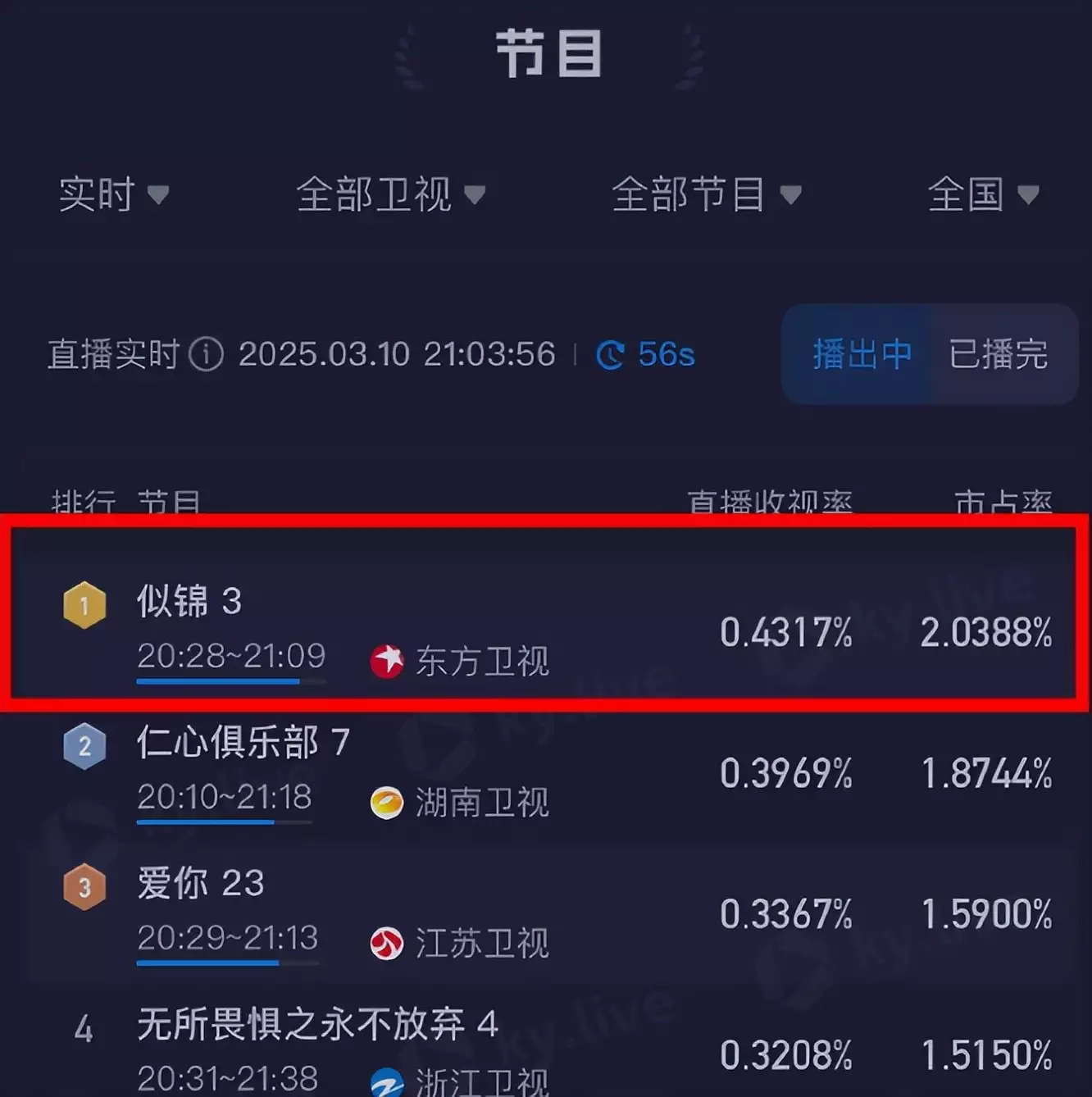Tap the 56s refresh countdown icon
Image resolution: width=1092 pixels, height=1097 pixels.
[x=611, y=355]
